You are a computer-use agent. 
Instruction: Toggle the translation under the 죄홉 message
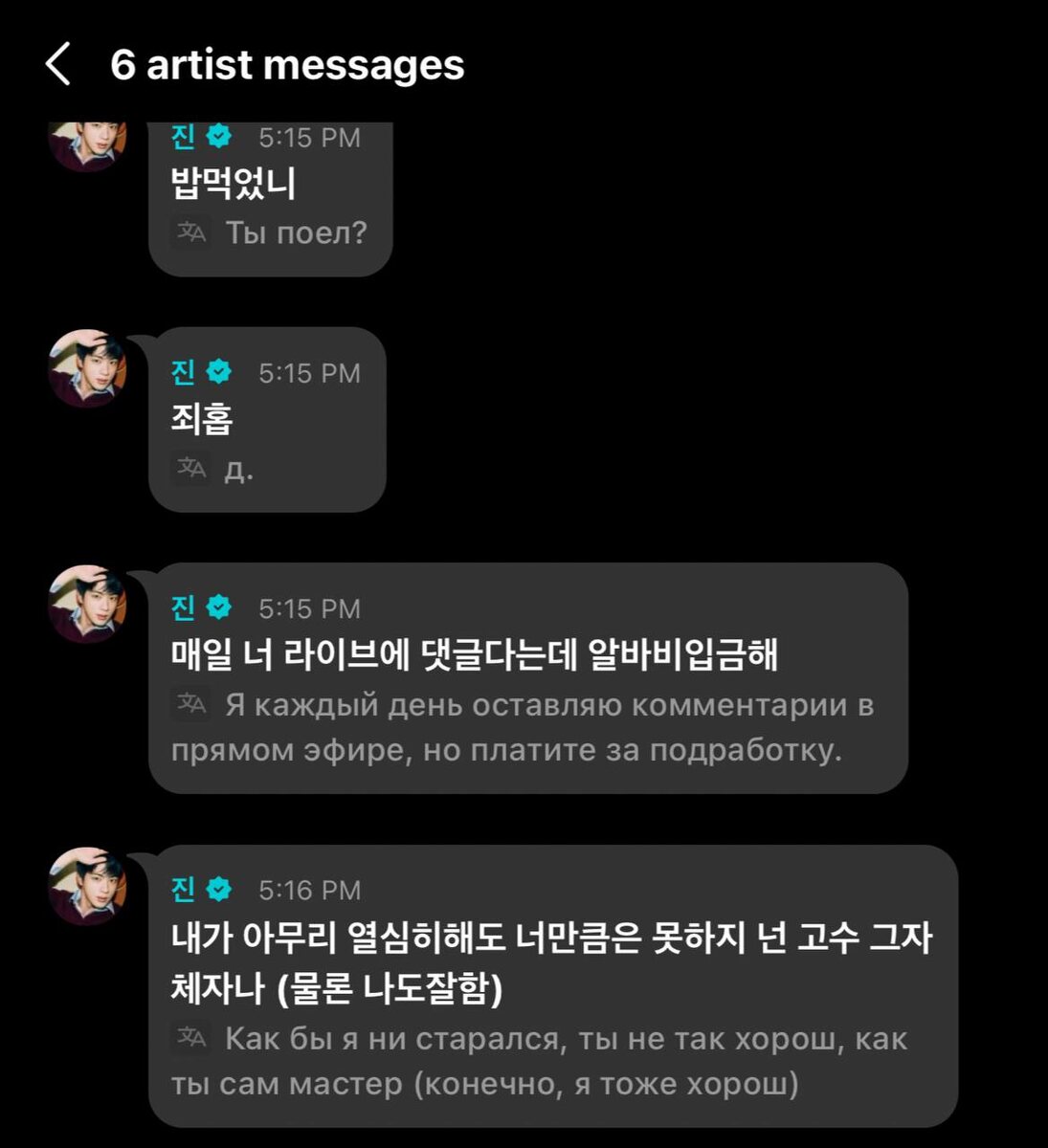point(191,468)
